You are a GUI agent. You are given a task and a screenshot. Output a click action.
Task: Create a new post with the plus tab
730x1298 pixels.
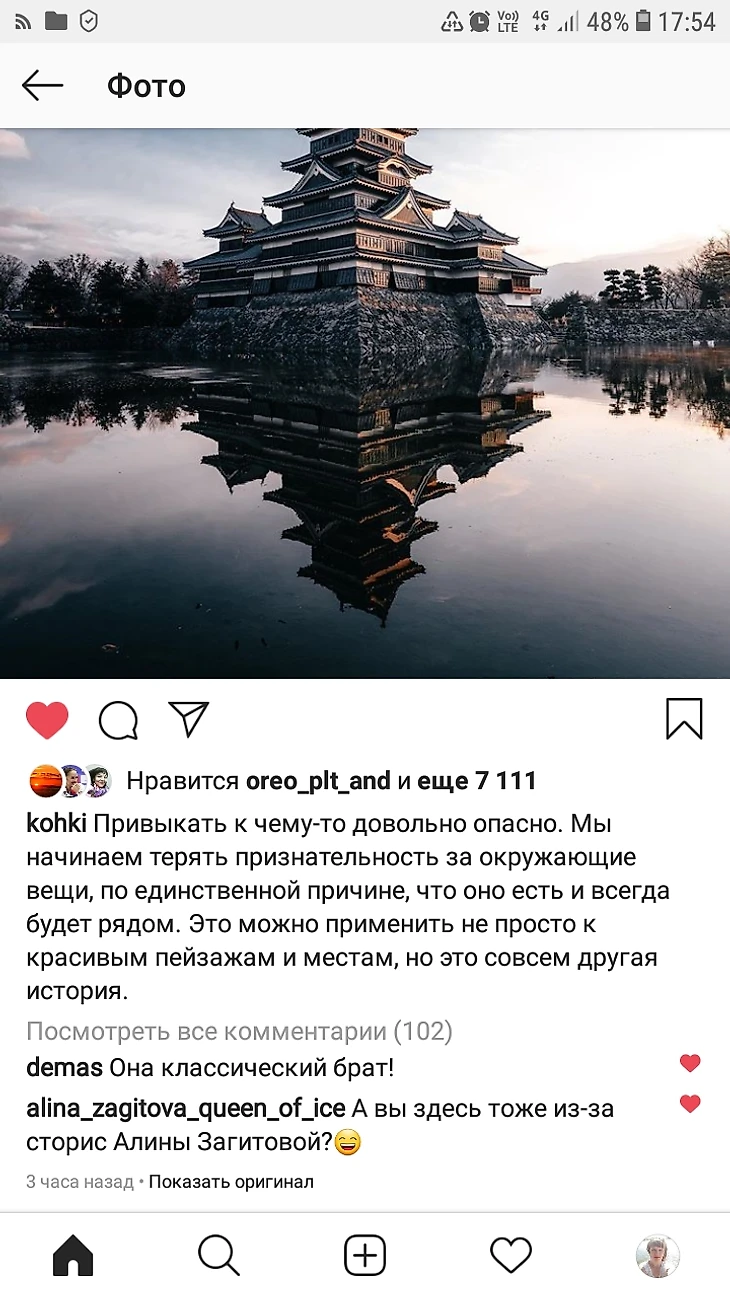(365, 1255)
